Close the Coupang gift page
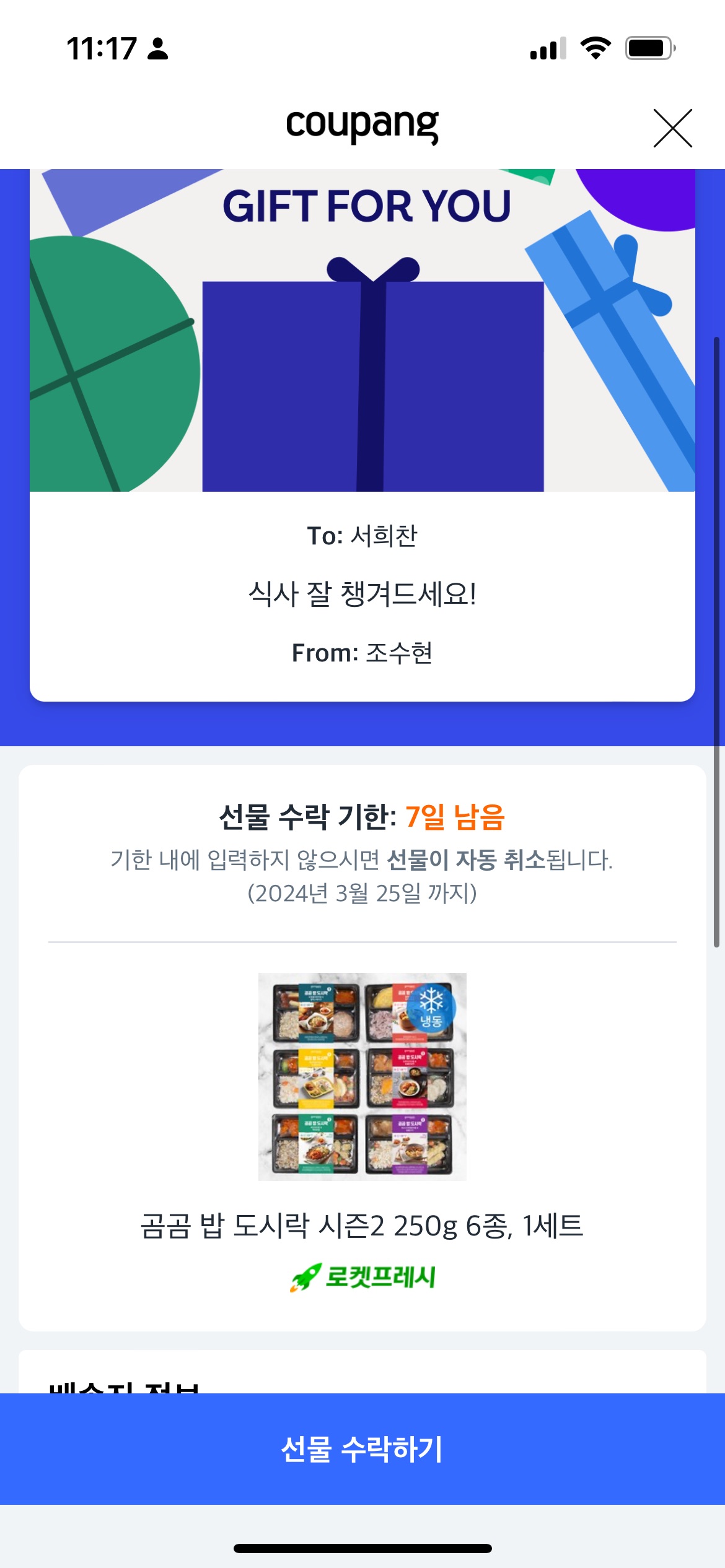This screenshot has width=725, height=1568. tap(672, 128)
